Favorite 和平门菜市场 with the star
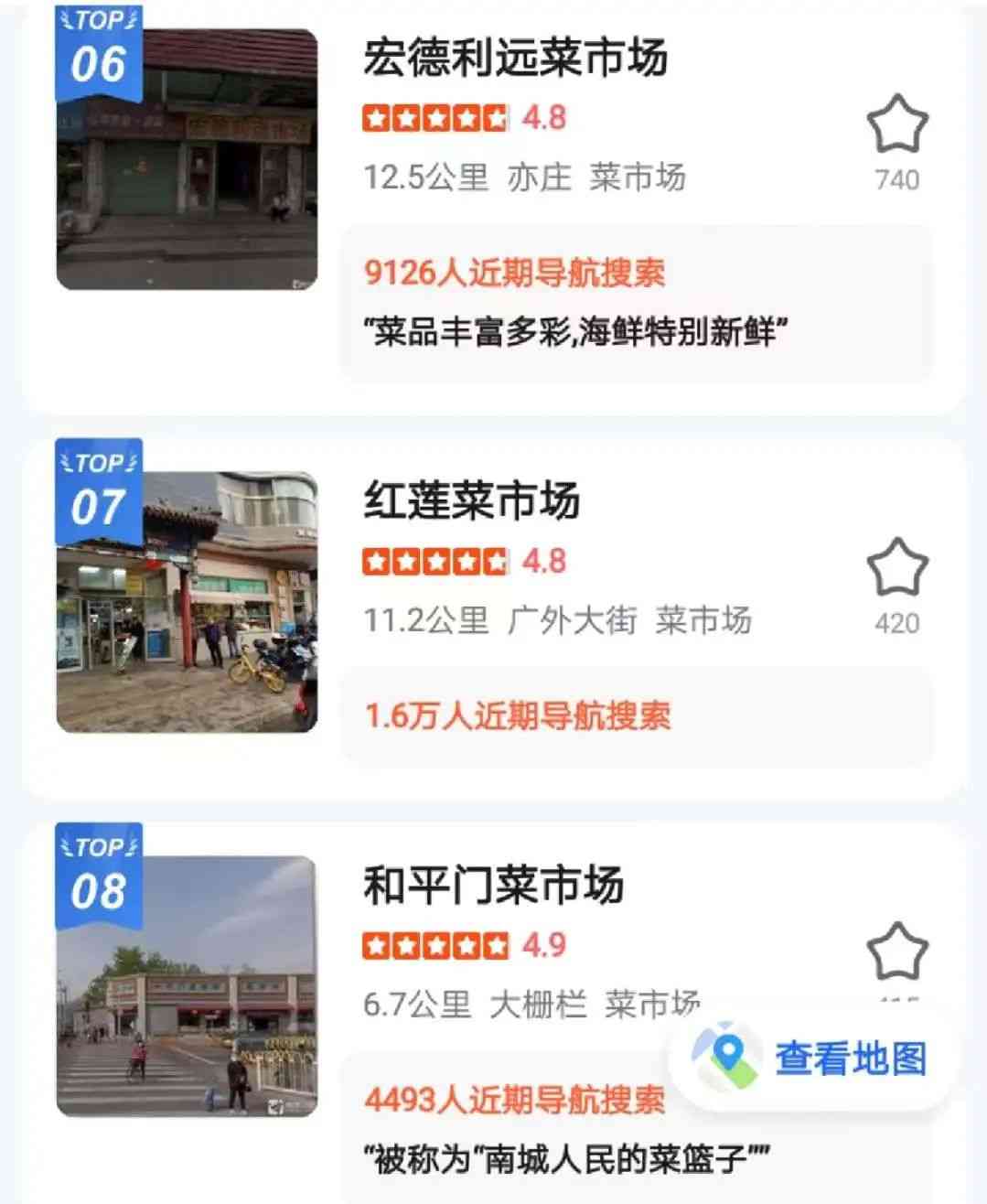 (x=896, y=952)
